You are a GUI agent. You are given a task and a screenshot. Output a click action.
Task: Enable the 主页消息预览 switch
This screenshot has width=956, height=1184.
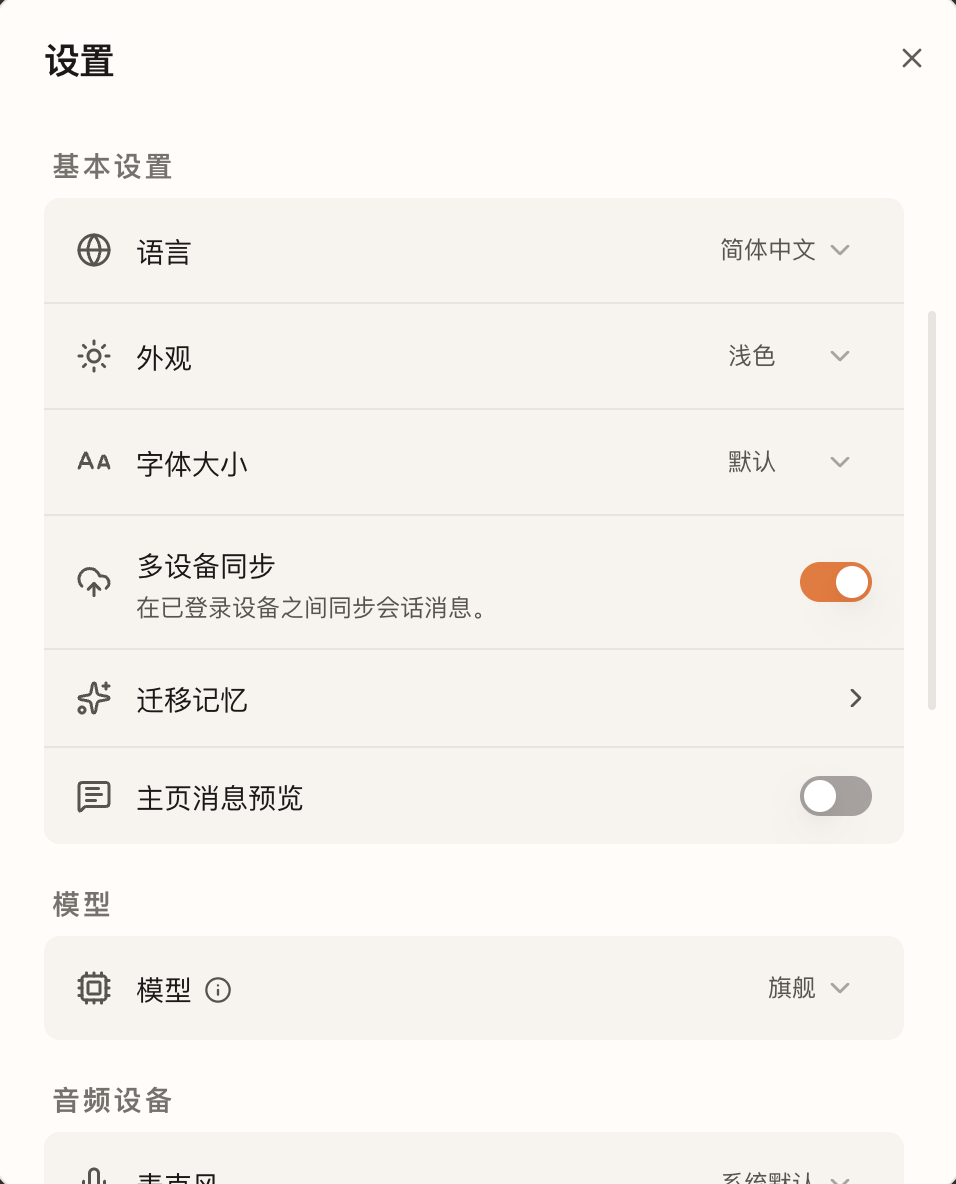pyautogui.click(x=836, y=796)
